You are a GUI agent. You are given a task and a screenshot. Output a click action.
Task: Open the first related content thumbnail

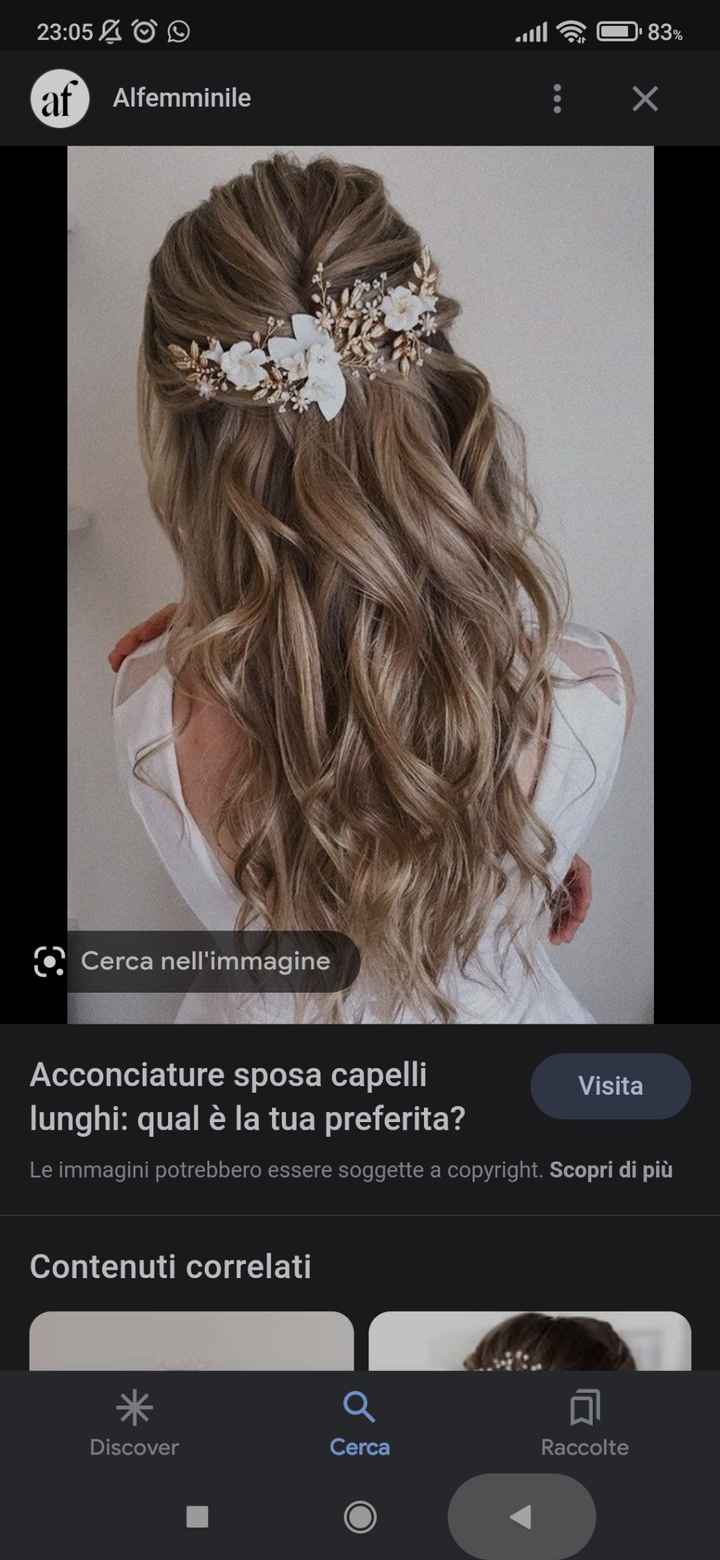click(190, 1340)
